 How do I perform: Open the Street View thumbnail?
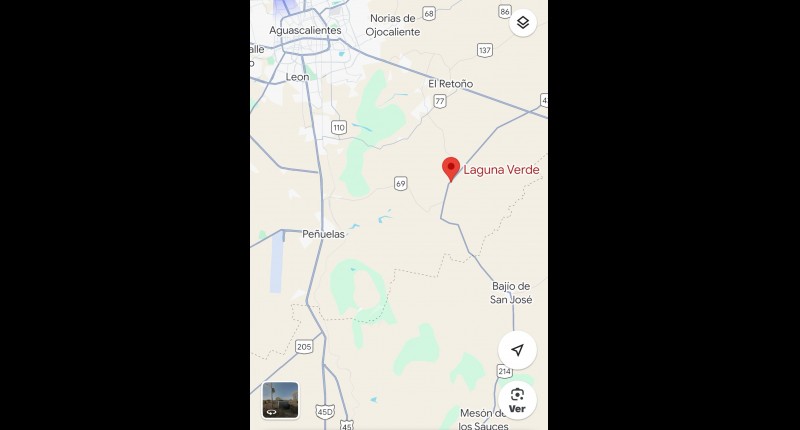280,399
